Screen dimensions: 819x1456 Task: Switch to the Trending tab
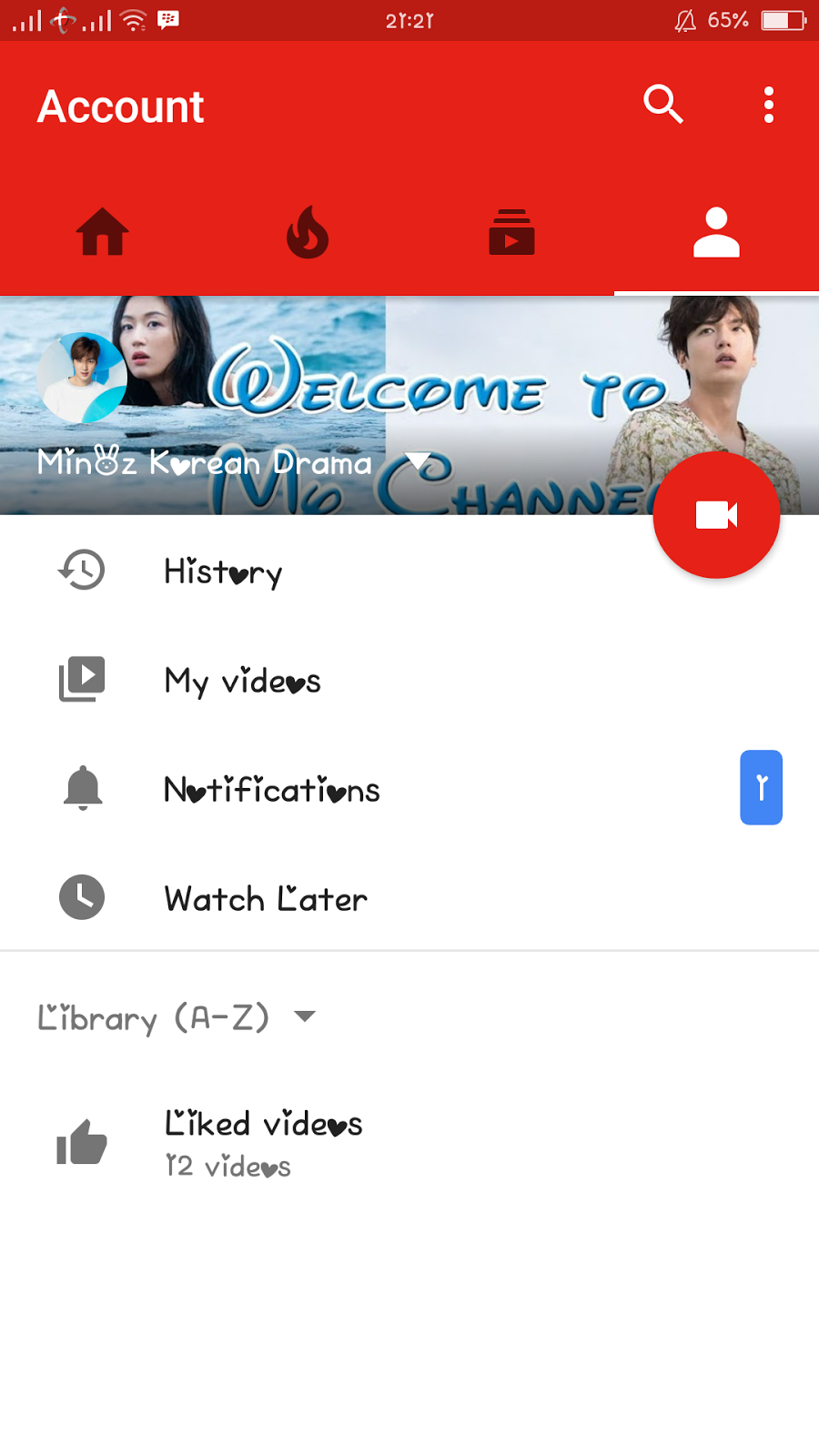308,233
